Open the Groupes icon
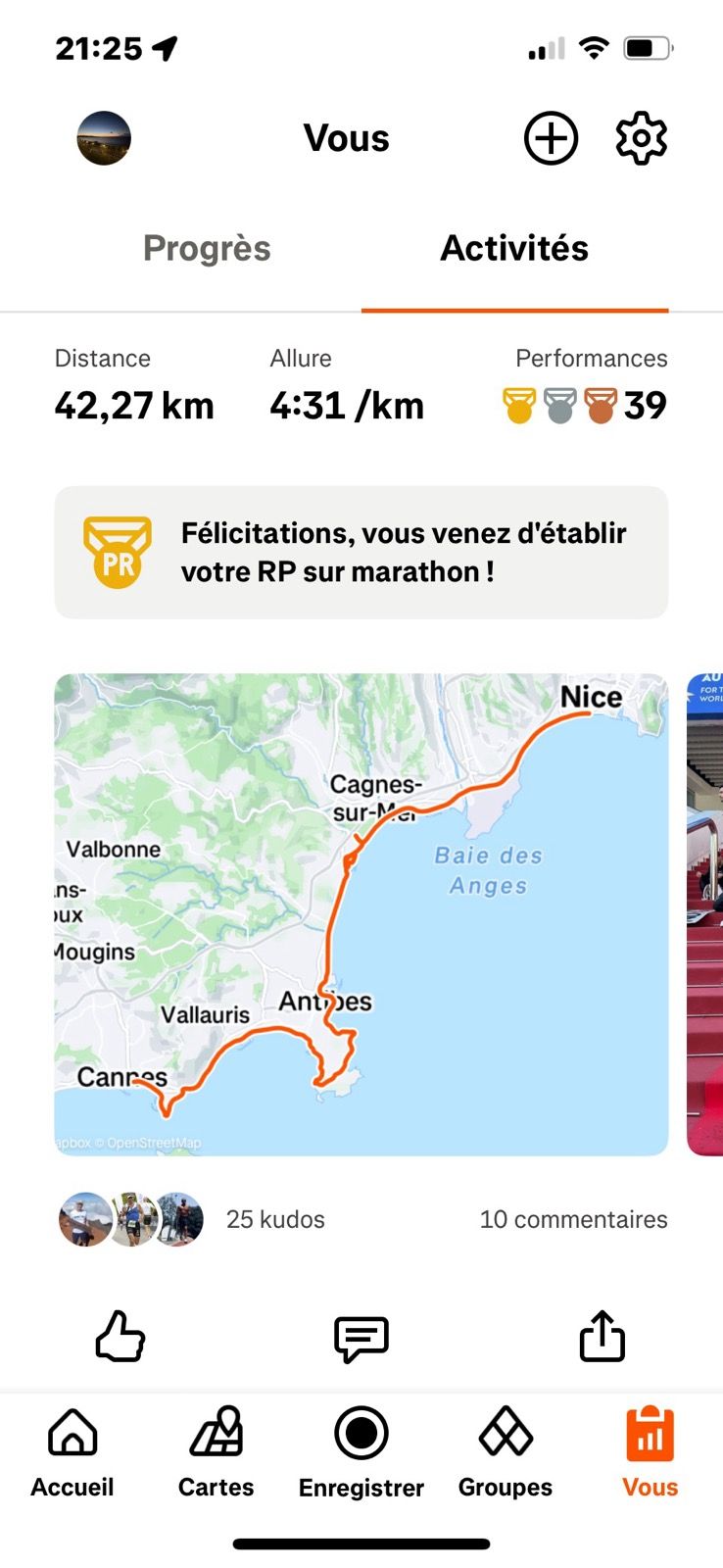This screenshot has width=723, height=1568. click(505, 1434)
